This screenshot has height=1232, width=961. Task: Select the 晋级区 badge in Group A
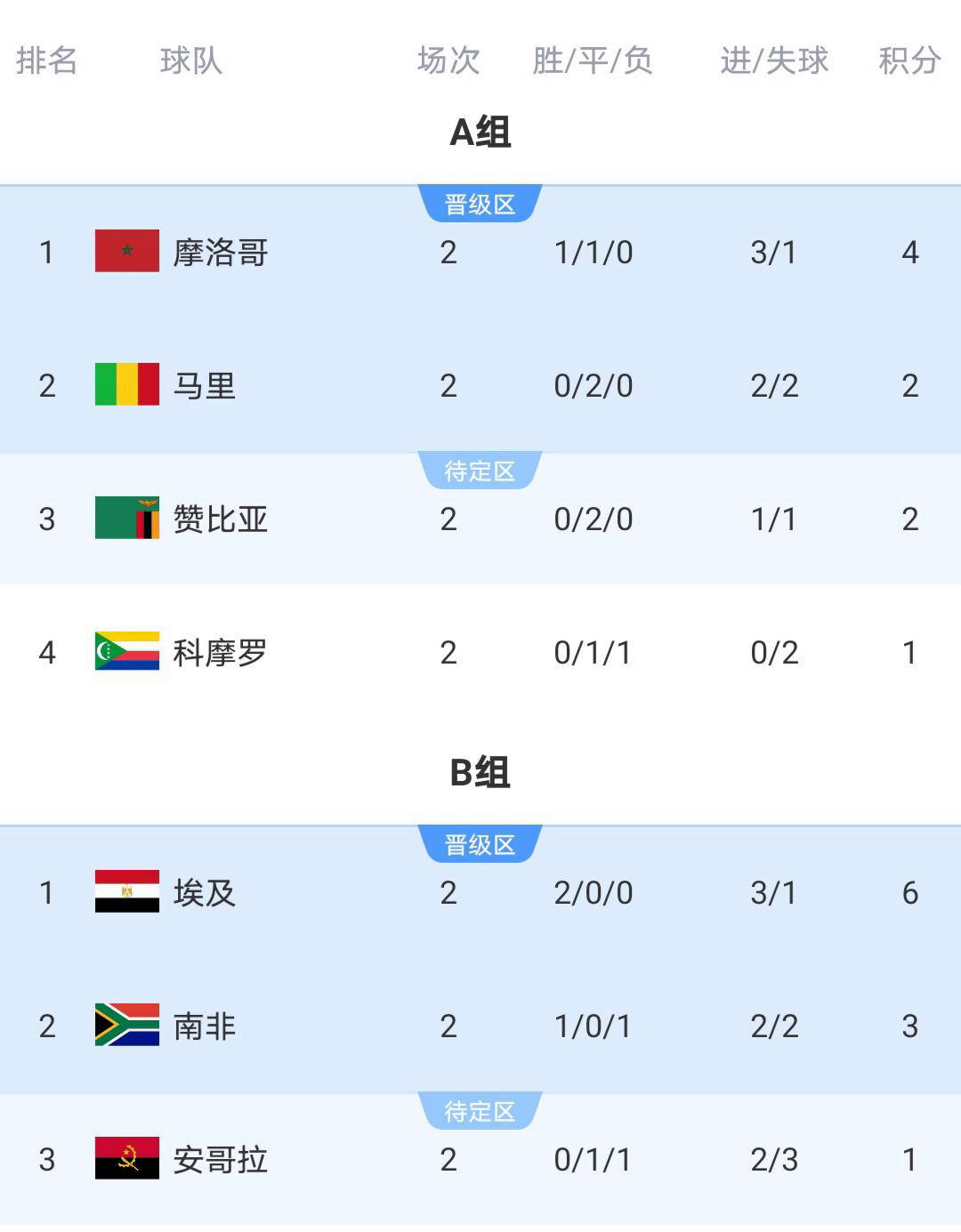pos(480,201)
